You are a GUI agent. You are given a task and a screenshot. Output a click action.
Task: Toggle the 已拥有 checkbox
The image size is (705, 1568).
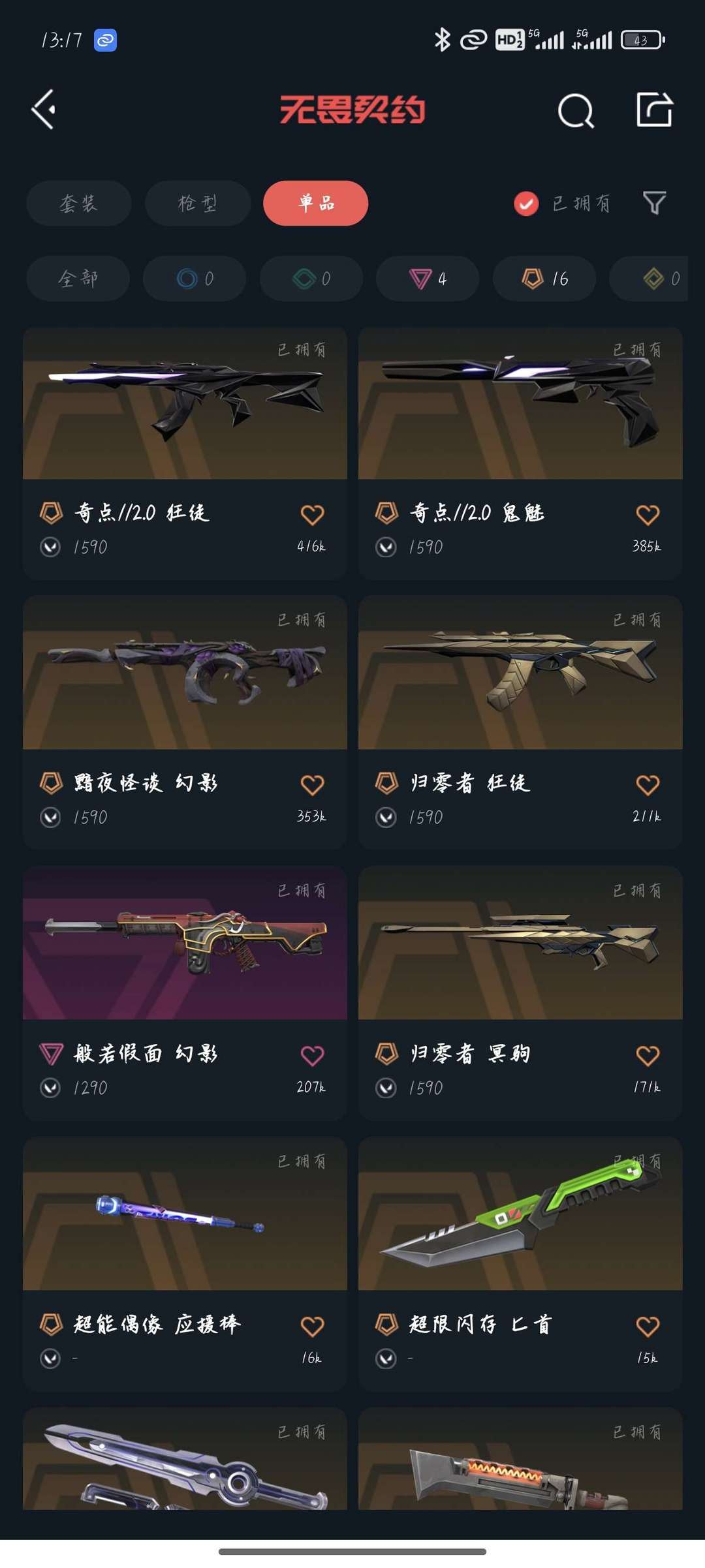pos(526,204)
